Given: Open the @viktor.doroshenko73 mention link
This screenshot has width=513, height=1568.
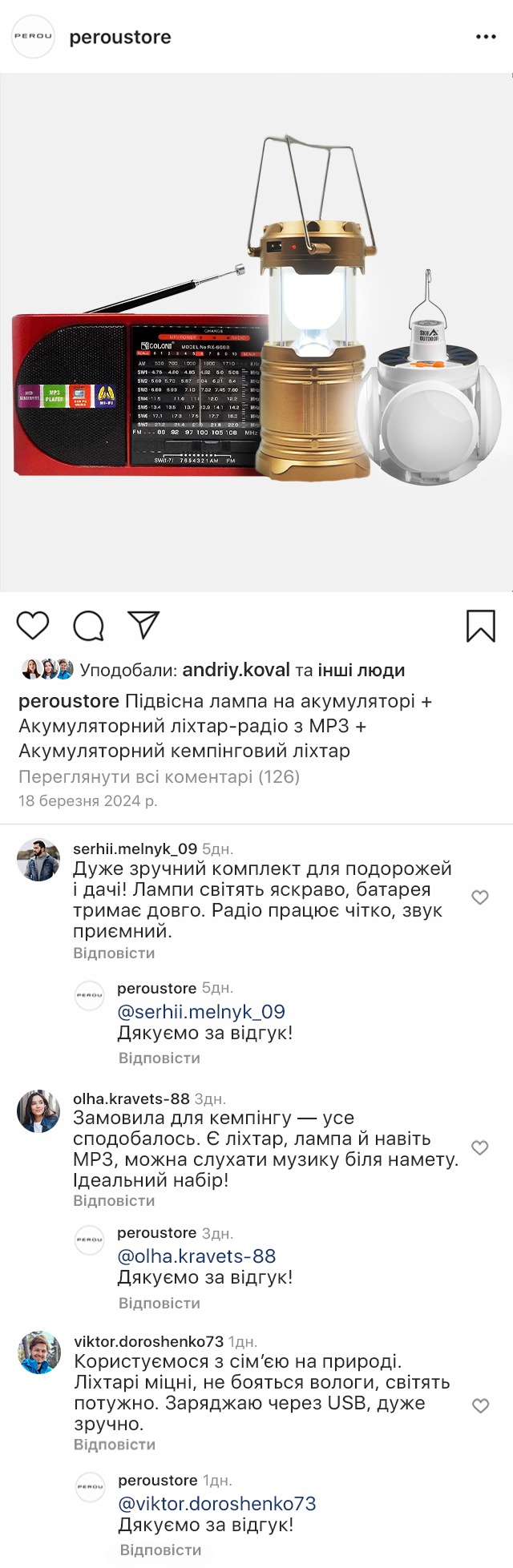Looking at the screenshot, I should click(x=217, y=1504).
